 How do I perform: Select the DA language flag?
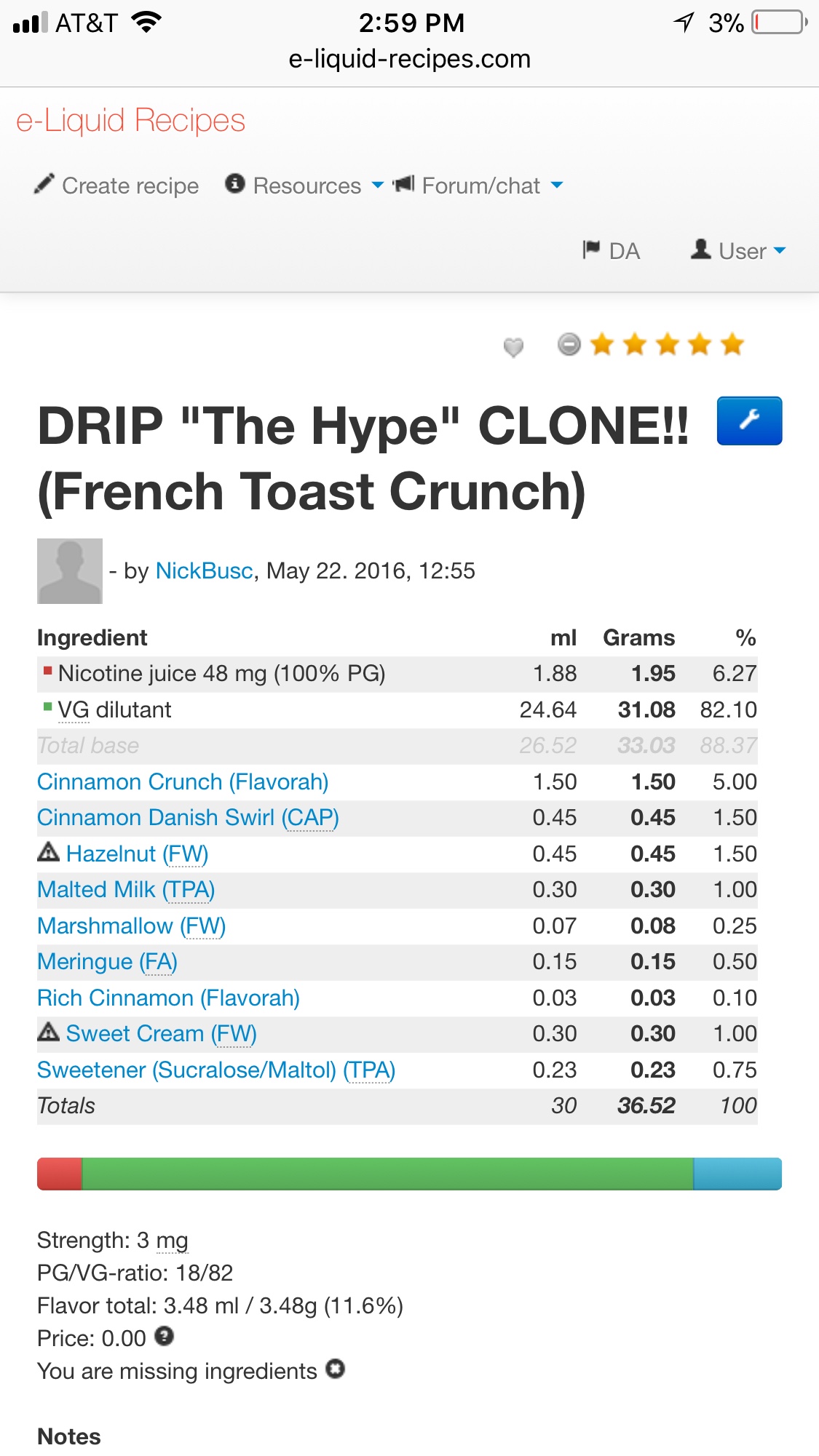[612, 251]
